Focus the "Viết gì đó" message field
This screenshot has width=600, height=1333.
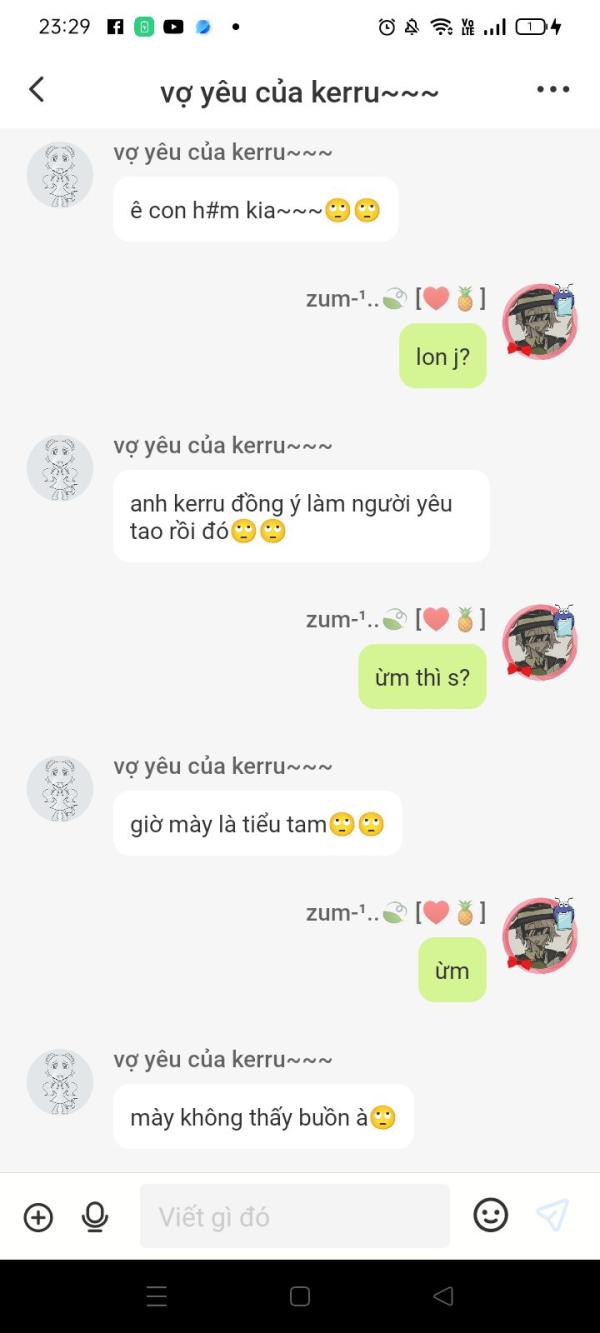point(294,1217)
